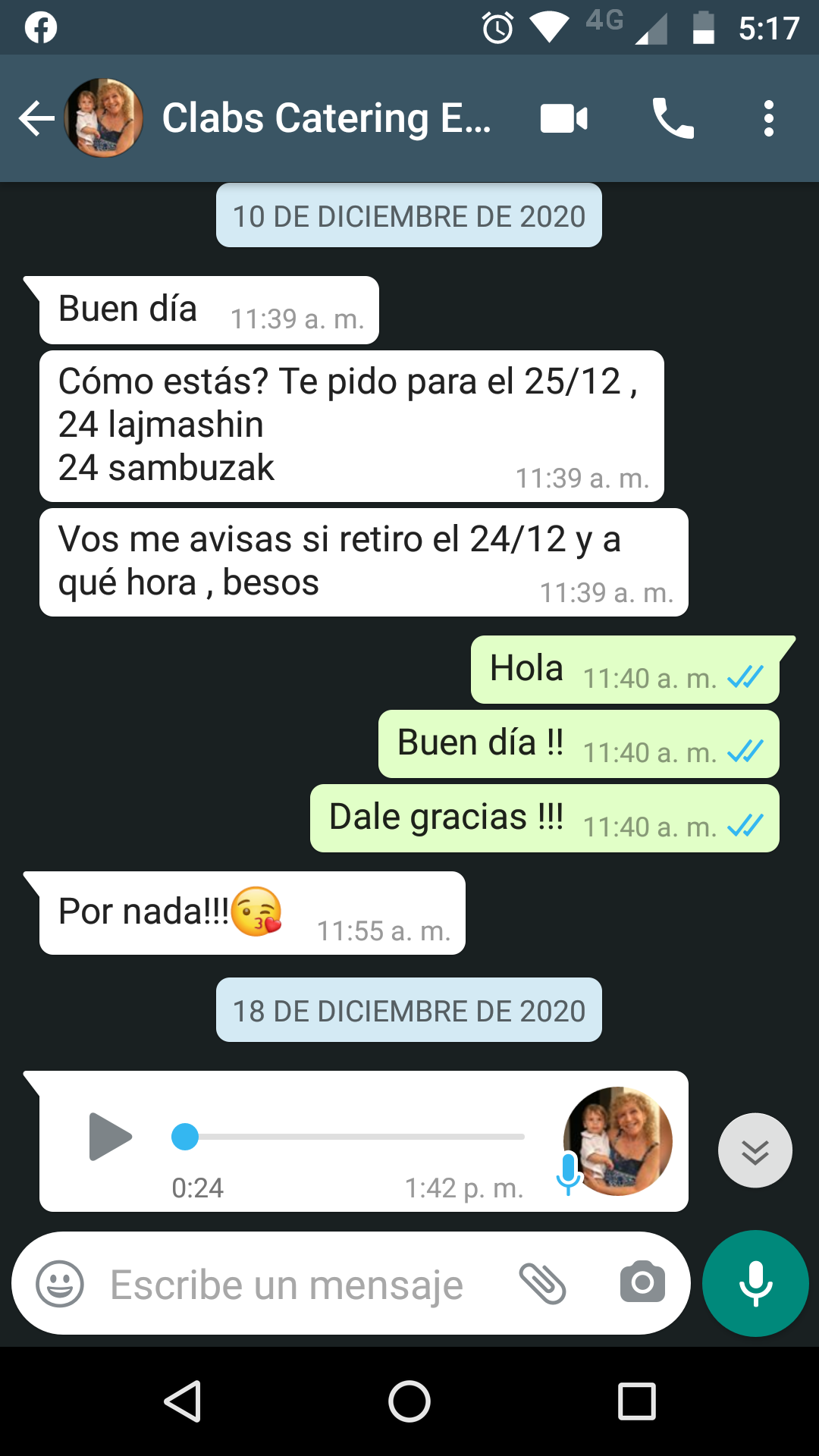Image resolution: width=819 pixels, height=1456 pixels.
Task: Go back to the chat list
Action: (36, 119)
